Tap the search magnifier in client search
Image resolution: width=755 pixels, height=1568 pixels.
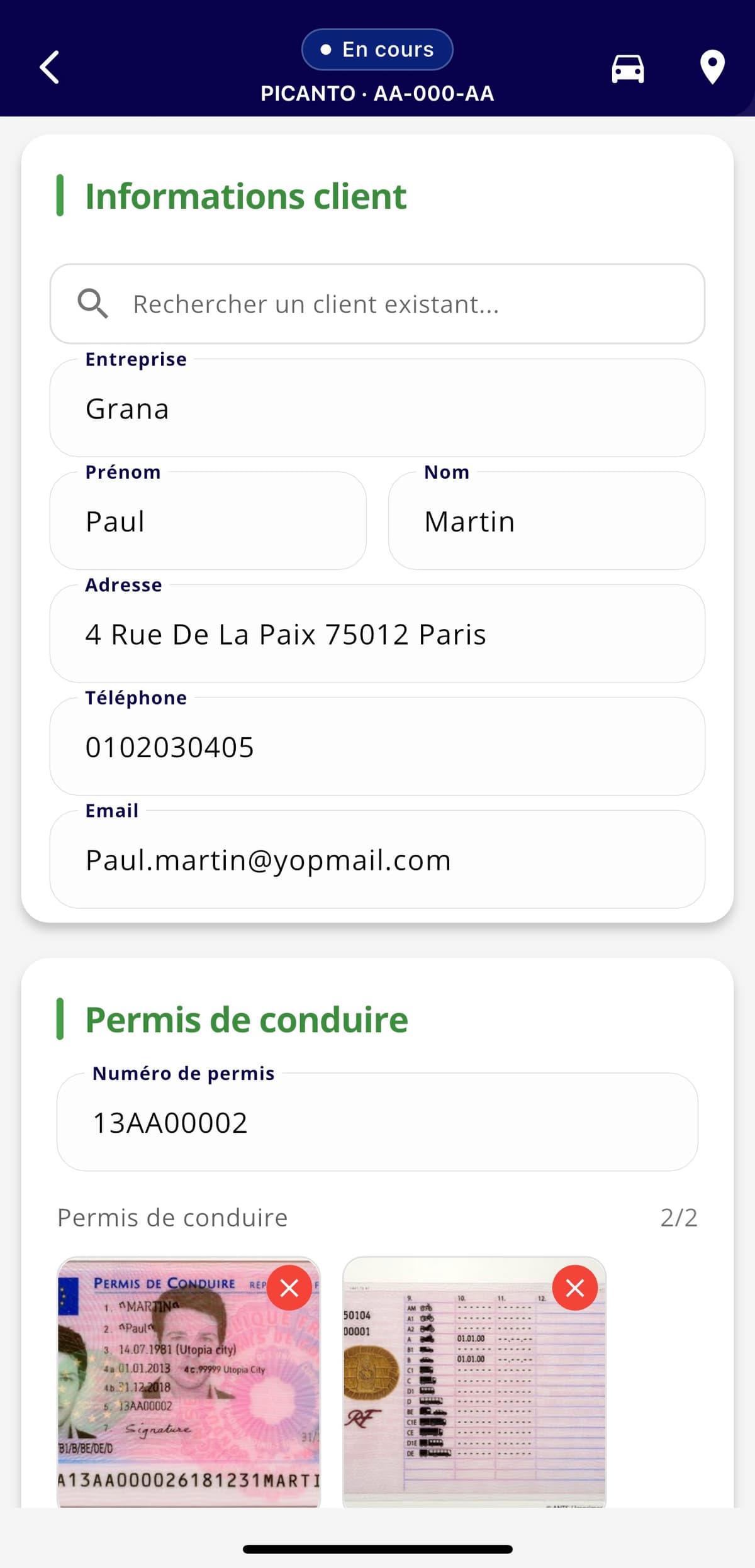[x=93, y=304]
